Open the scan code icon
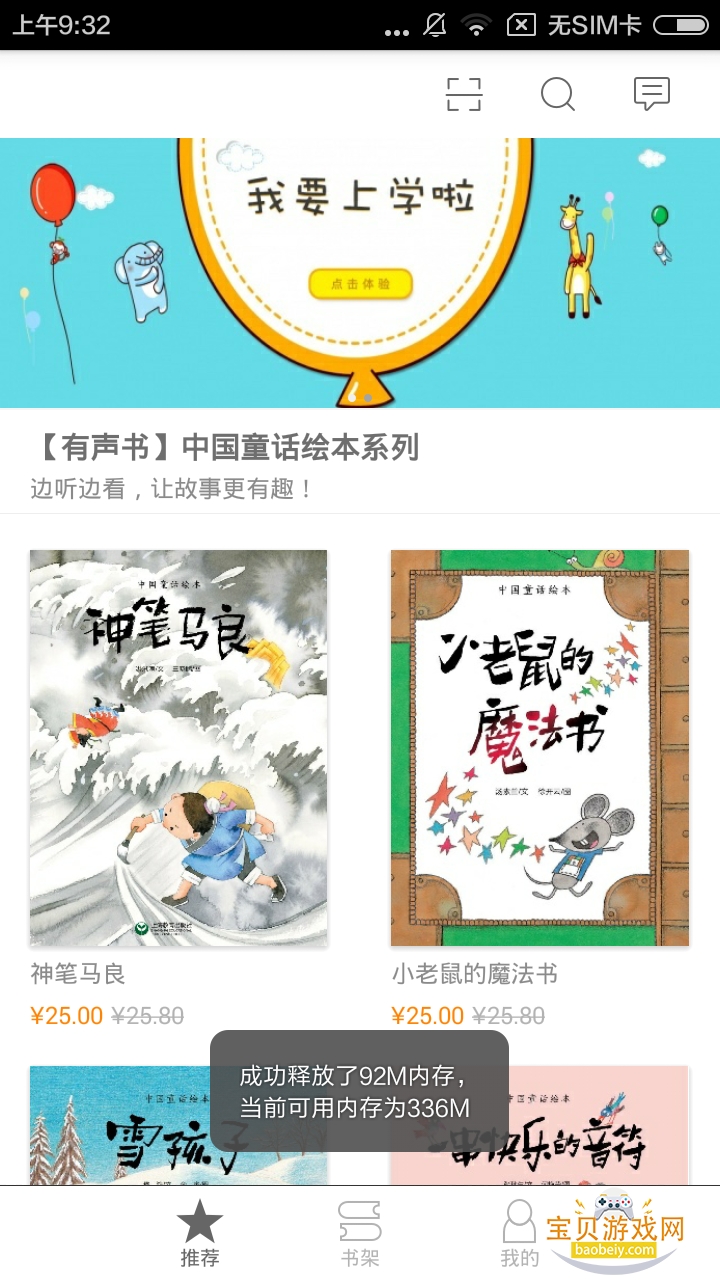 click(464, 94)
